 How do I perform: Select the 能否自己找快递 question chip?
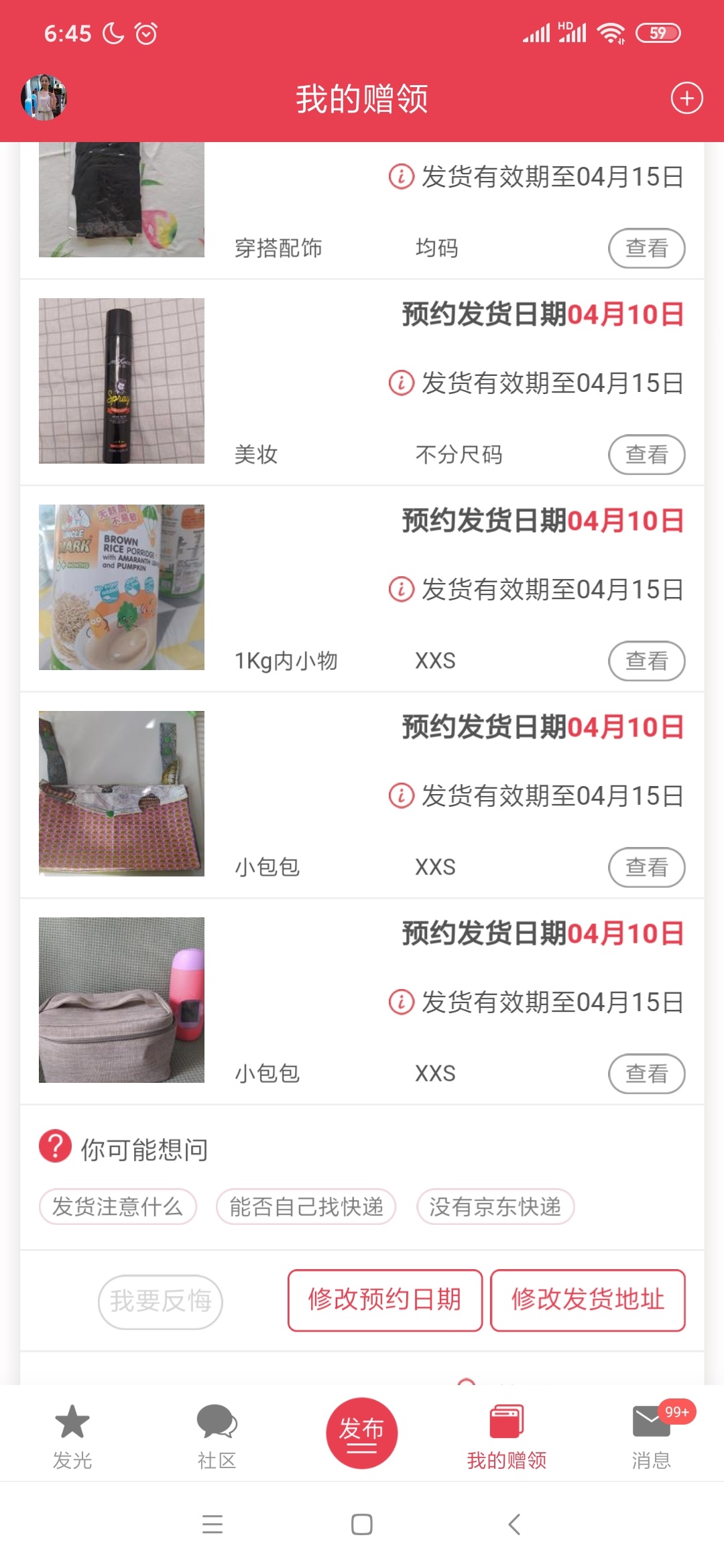pyautogui.click(x=306, y=1207)
